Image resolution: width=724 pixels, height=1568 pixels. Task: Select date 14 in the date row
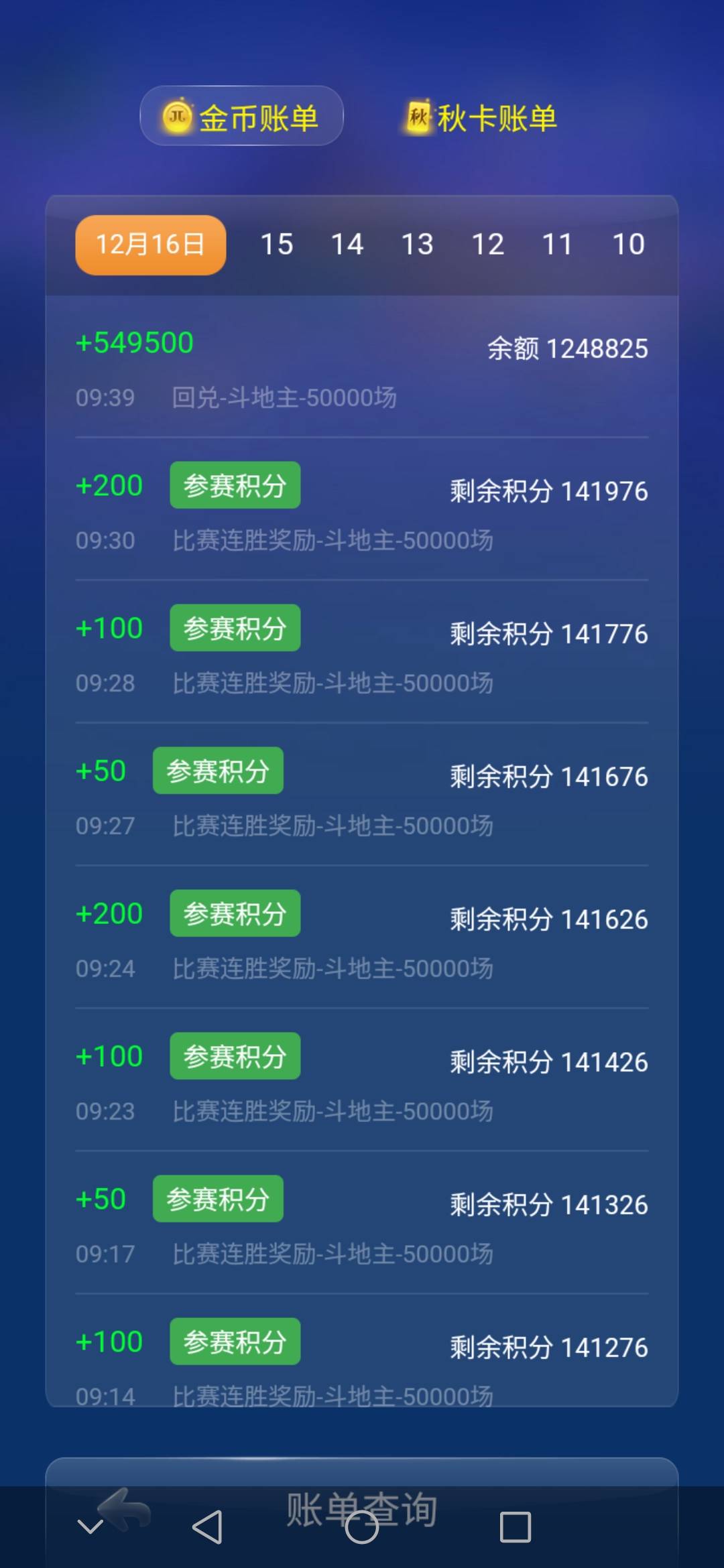347,245
